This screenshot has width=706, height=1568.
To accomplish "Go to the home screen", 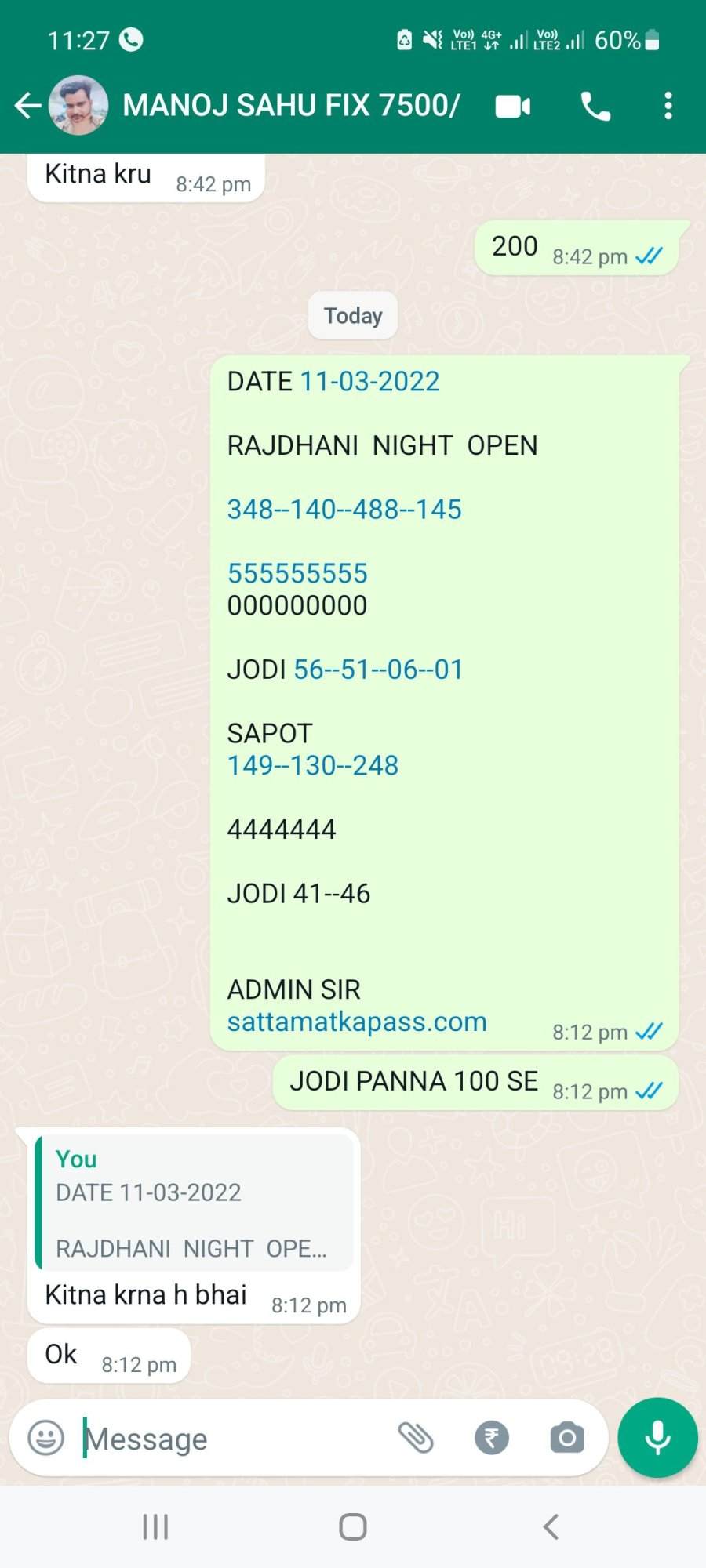I will (x=353, y=1526).
